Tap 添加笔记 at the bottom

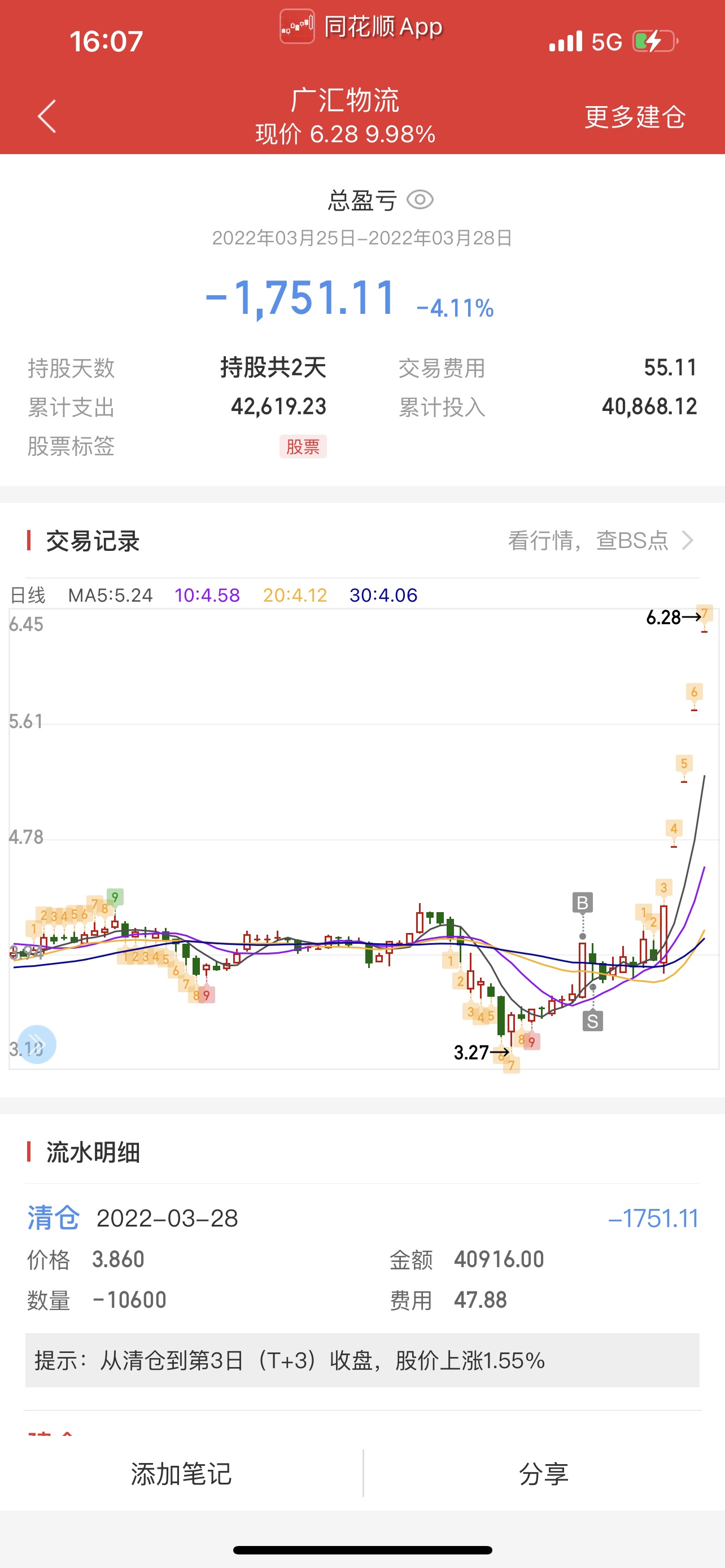point(181,1474)
